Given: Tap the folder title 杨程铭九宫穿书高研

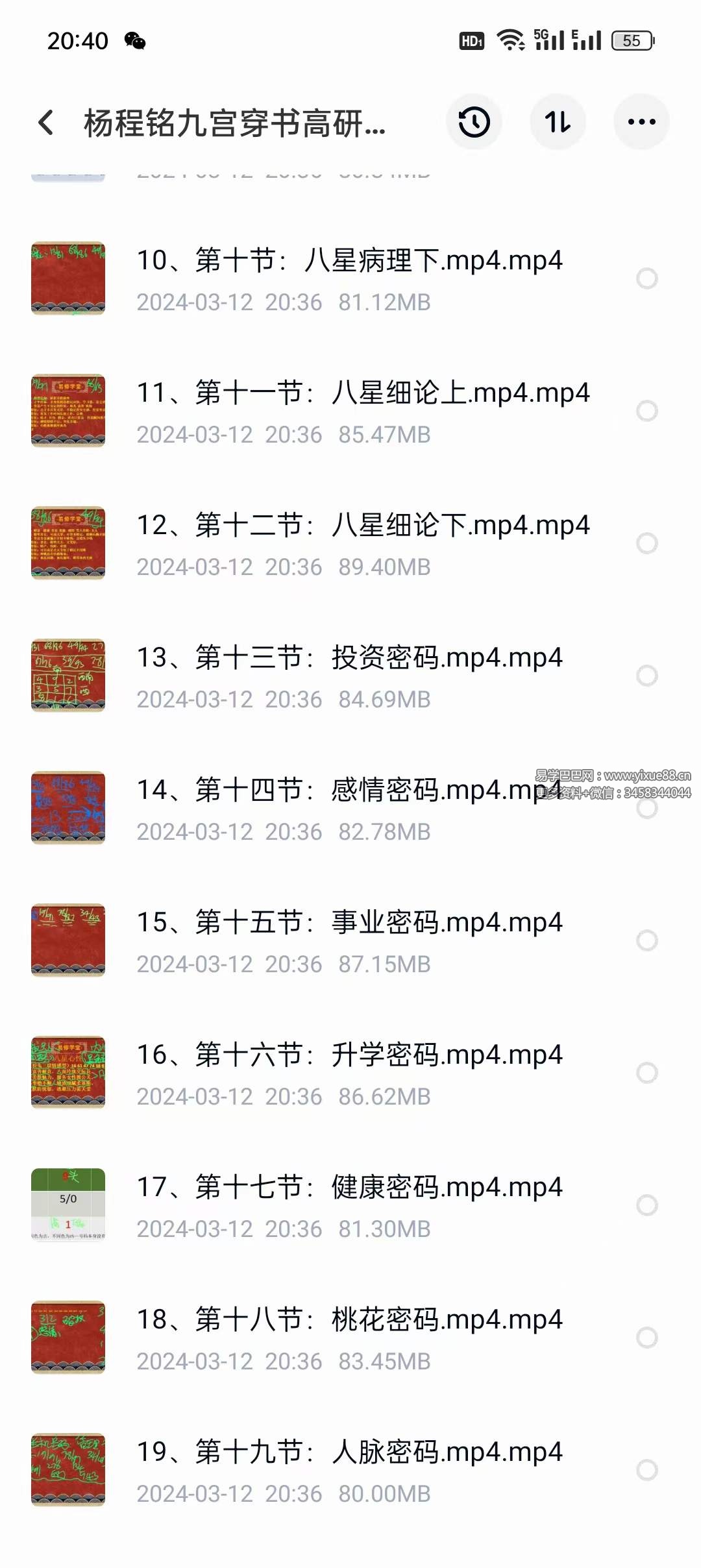Looking at the screenshot, I should (234, 121).
